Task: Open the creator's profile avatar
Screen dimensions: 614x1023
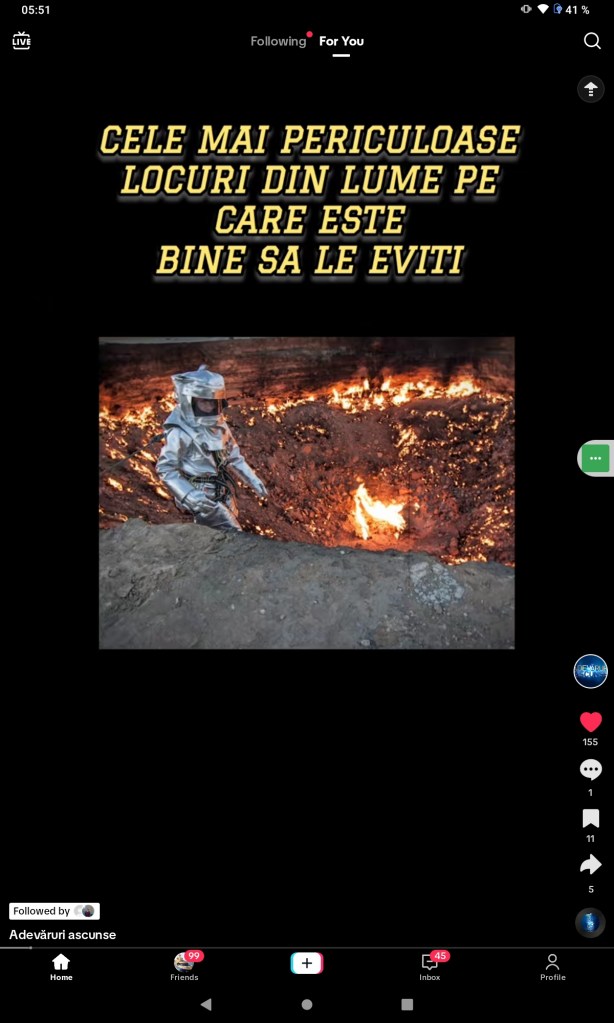Action: click(590, 671)
